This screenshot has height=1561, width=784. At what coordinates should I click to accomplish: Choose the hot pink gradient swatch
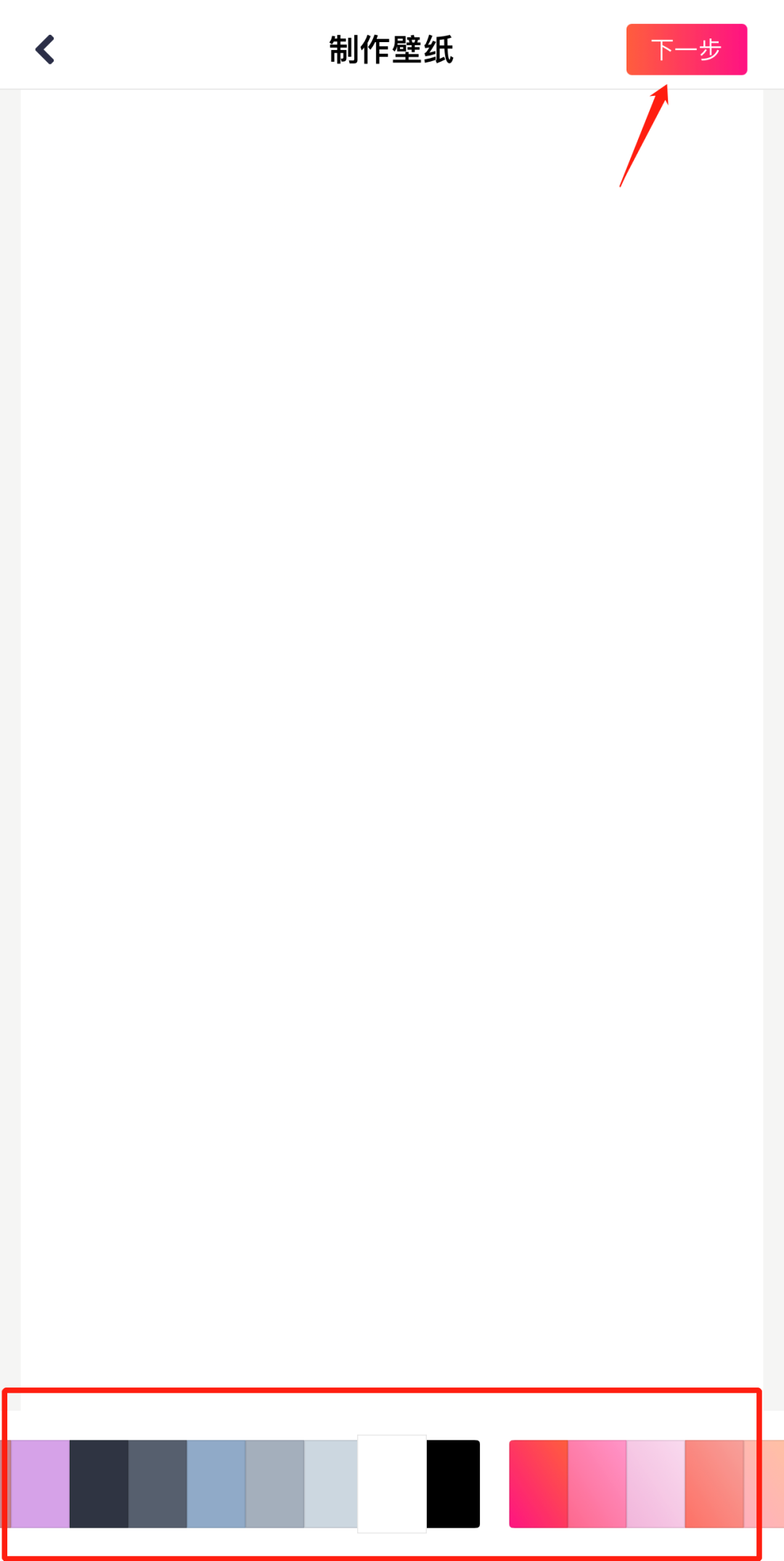(597, 1481)
